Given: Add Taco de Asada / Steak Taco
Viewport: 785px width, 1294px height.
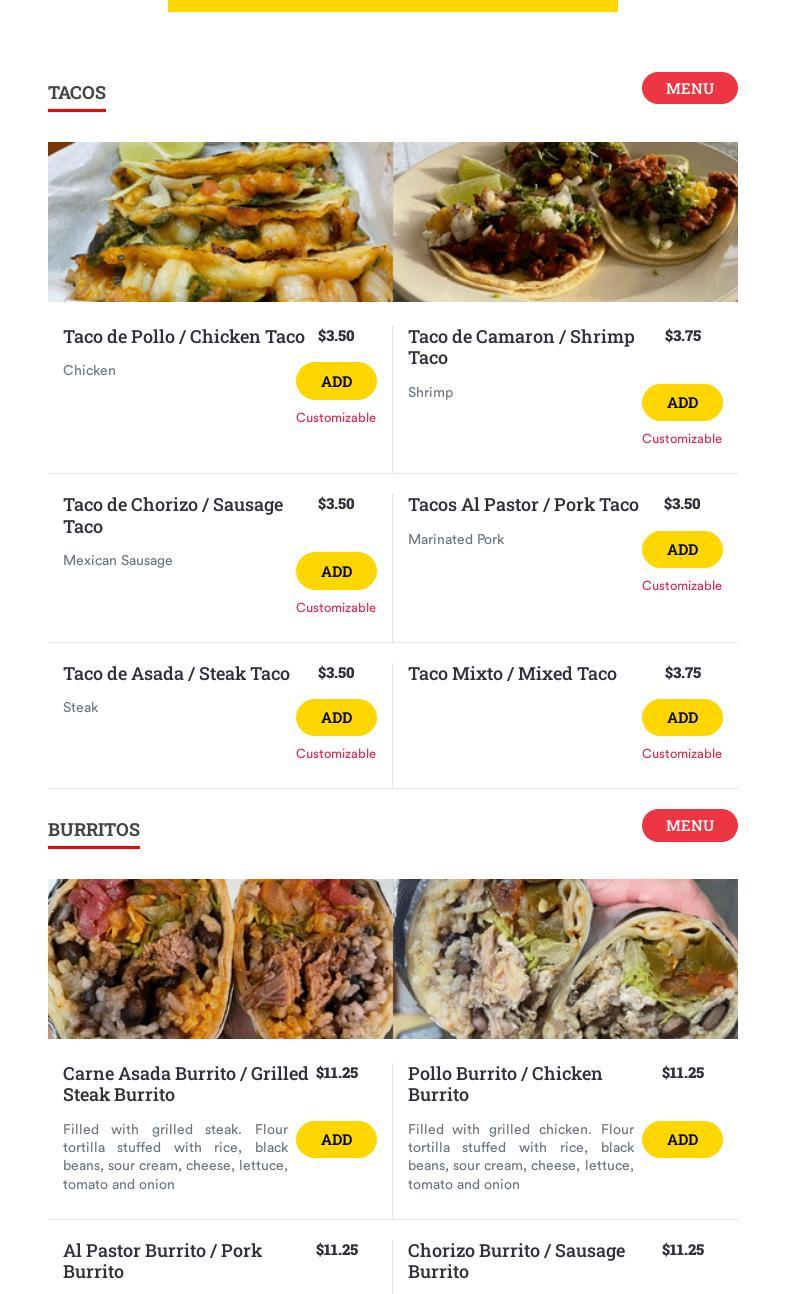Looking at the screenshot, I should (336, 717).
